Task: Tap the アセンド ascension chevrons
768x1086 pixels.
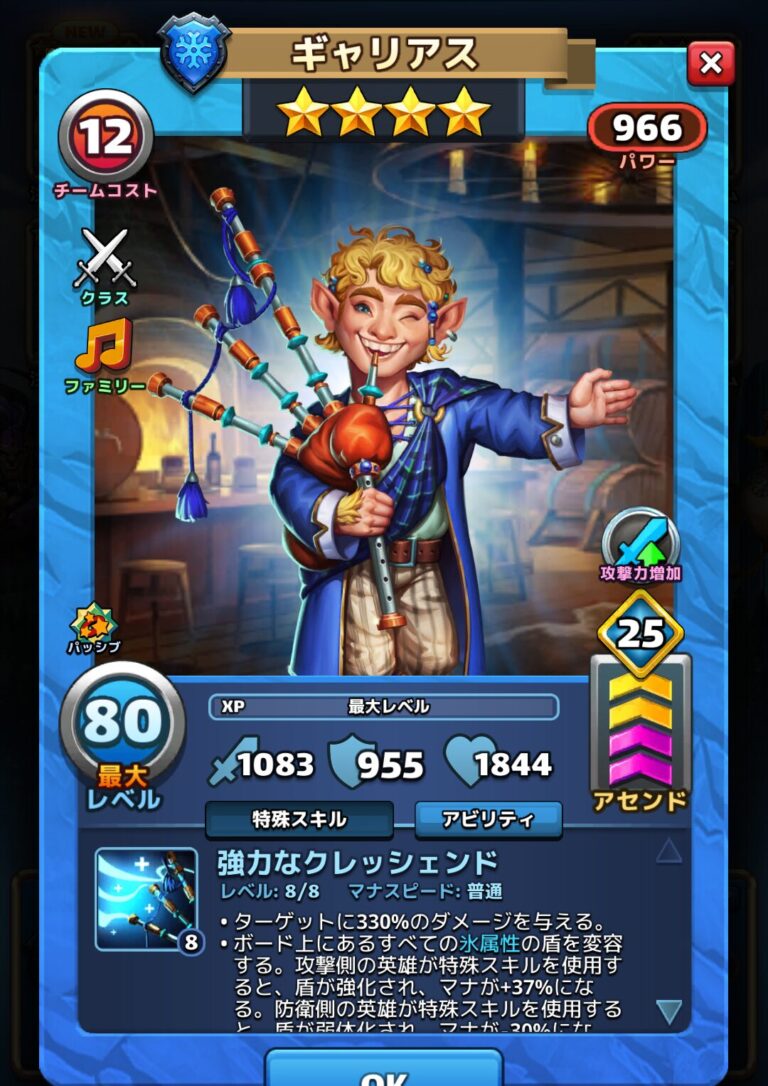Action: (x=640, y=727)
